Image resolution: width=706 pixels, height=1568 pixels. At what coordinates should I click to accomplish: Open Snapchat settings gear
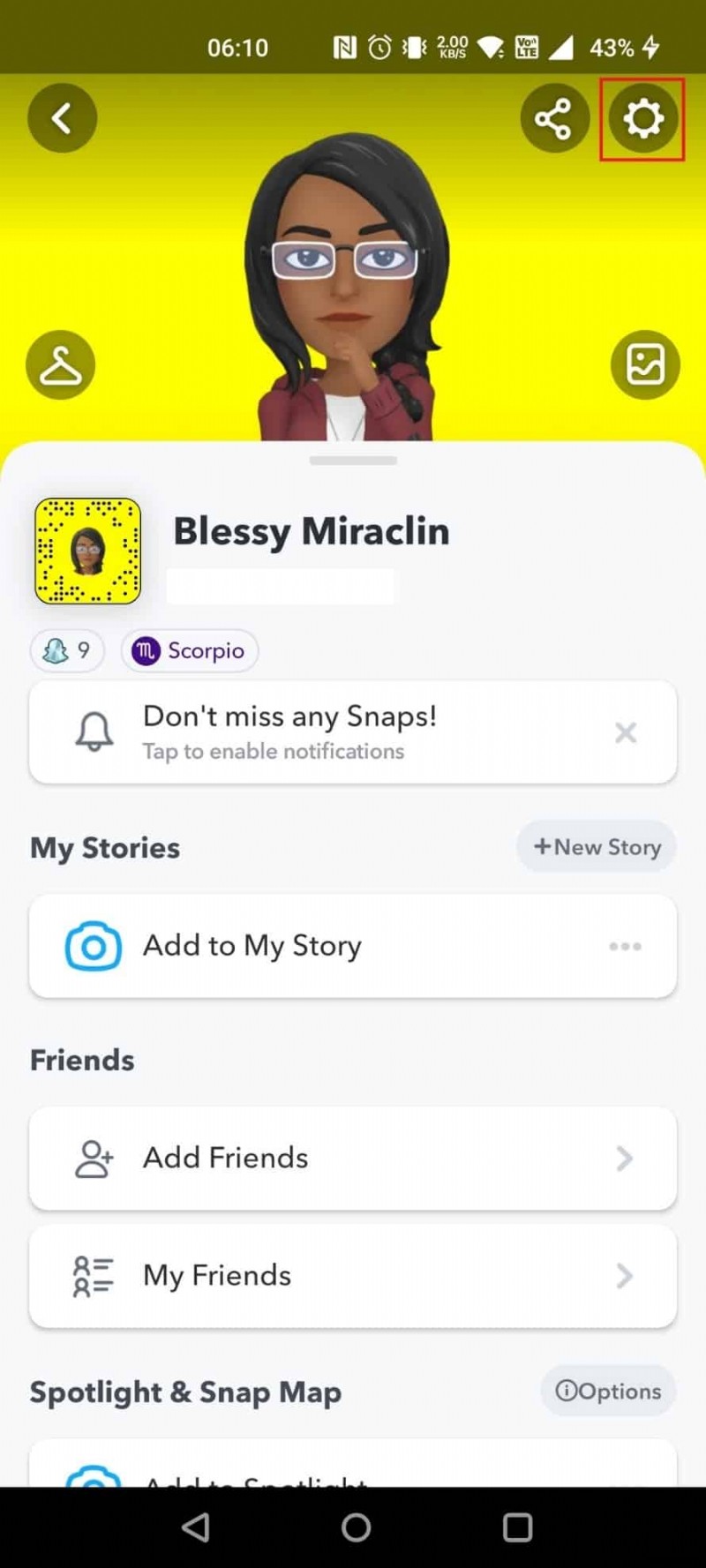pyautogui.click(x=642, y=118)
